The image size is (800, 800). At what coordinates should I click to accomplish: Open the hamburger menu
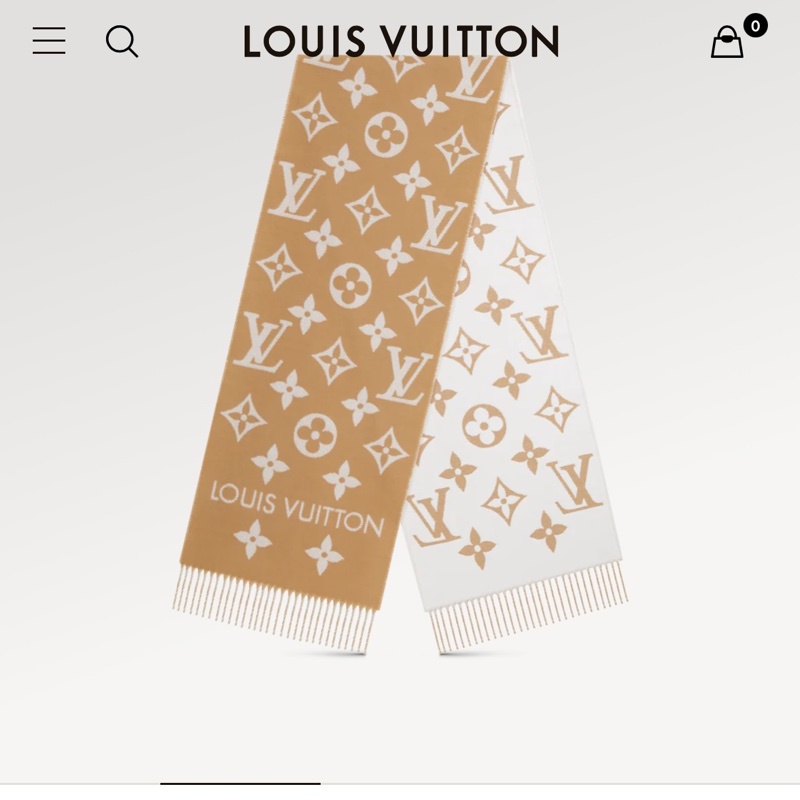click(49, 41)
